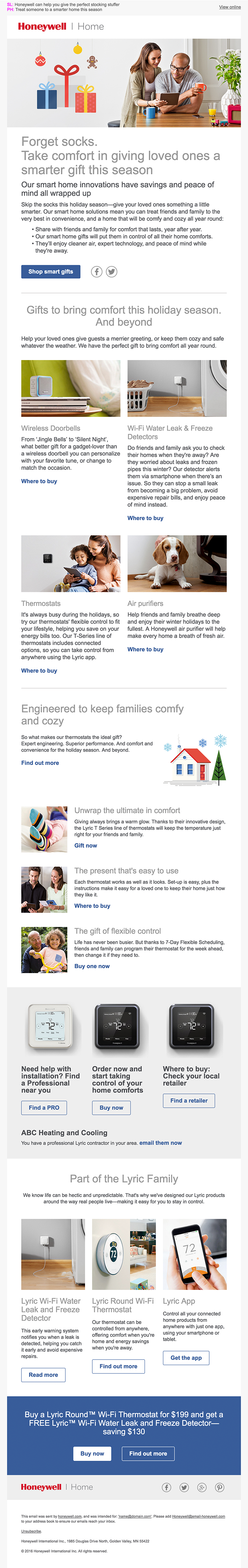Viewport: 248px width, 1568px height.
Task: Open the View online link
Action: [x=229, y=7]
